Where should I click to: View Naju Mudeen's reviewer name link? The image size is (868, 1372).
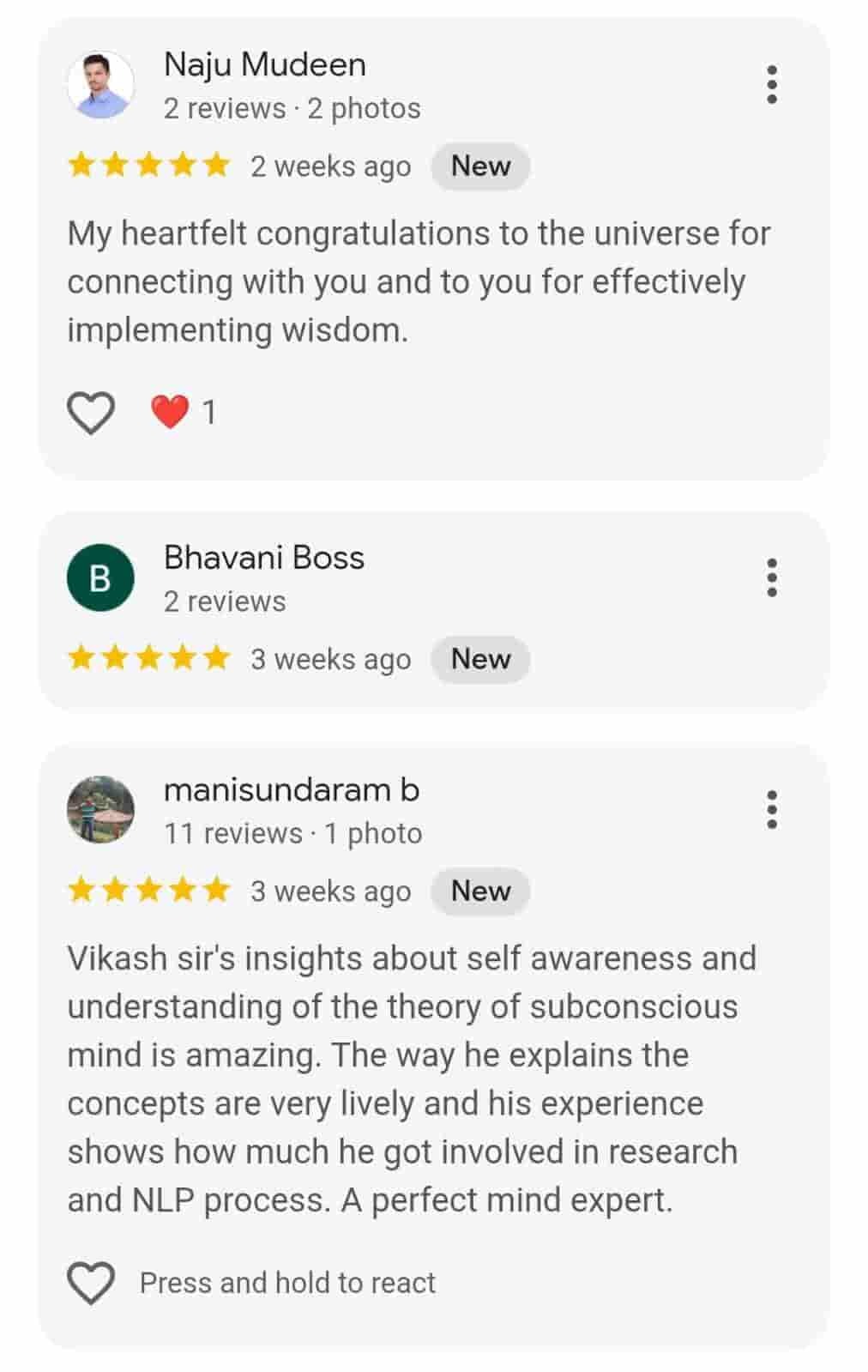pyautogui.click(x=264, y=64)
